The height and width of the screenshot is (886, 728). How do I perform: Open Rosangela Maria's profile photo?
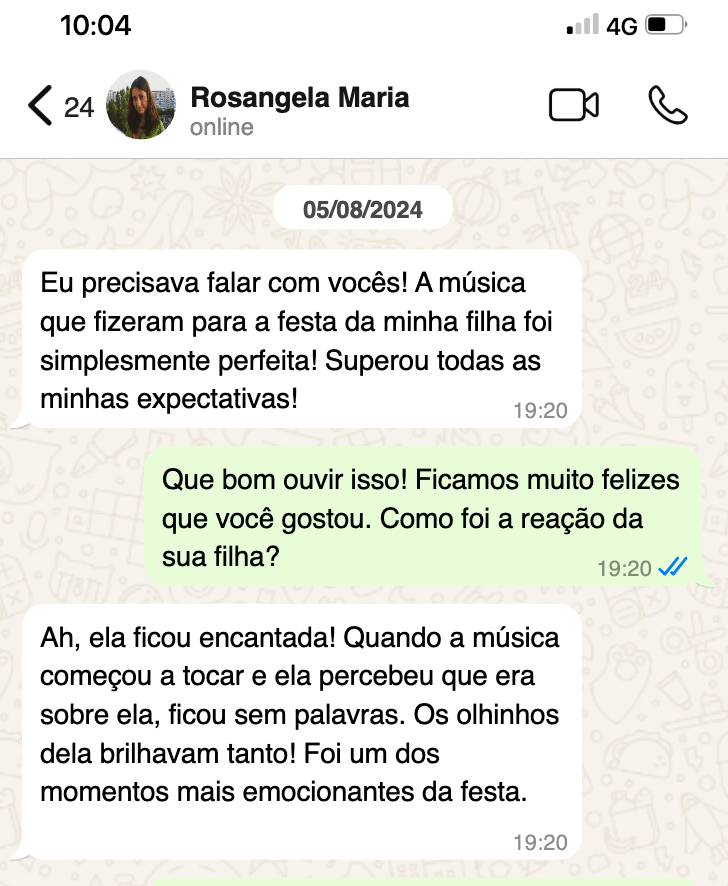[x=141, y=105]
